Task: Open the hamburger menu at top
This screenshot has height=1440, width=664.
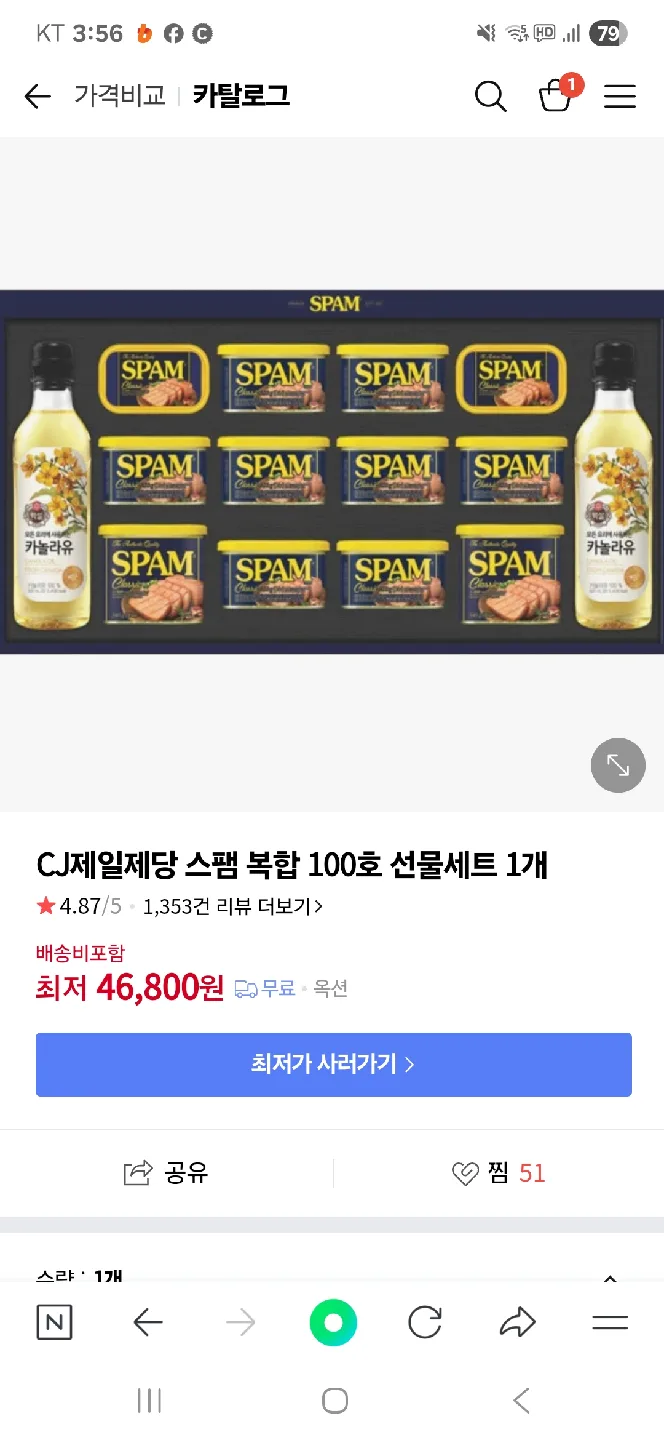Action: (620, 96)
